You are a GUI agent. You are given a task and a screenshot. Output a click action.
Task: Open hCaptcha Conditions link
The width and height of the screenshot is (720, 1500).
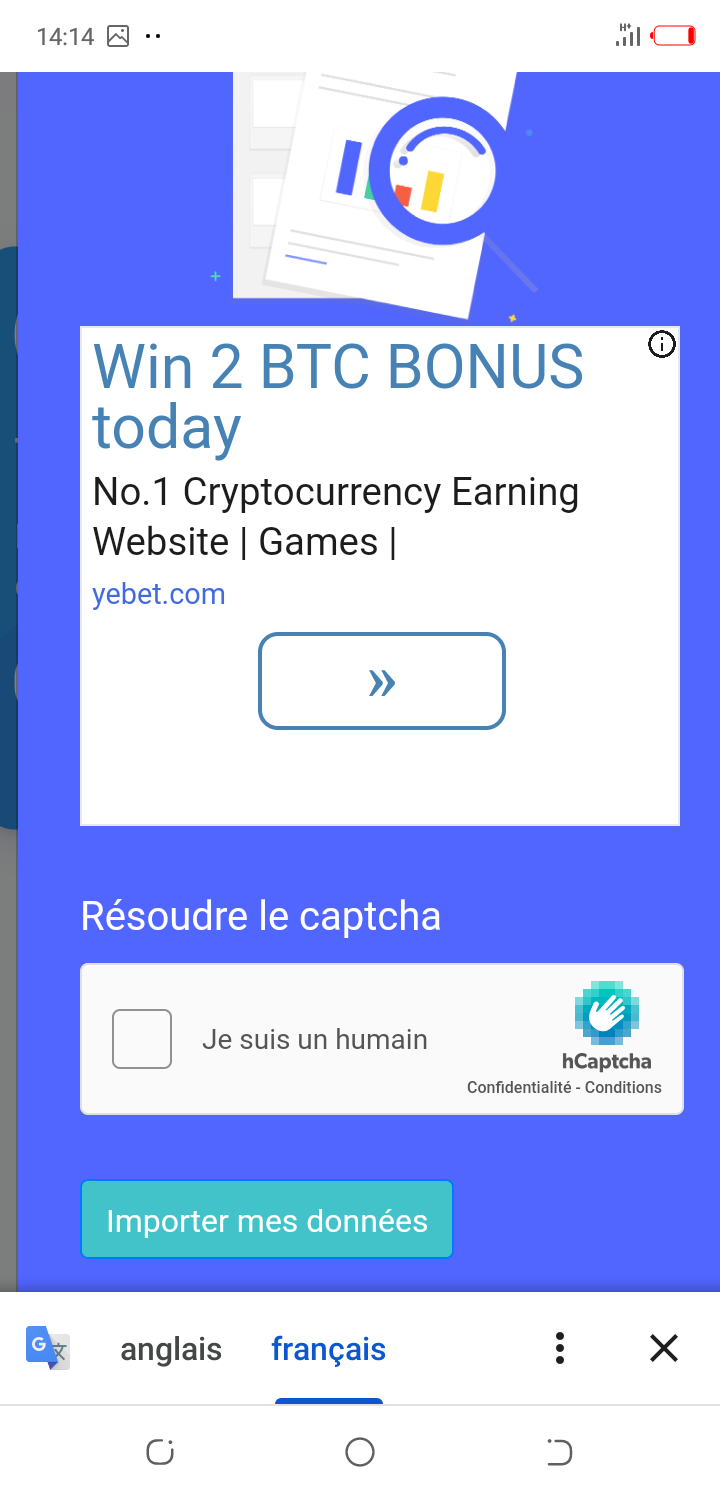623,1087
